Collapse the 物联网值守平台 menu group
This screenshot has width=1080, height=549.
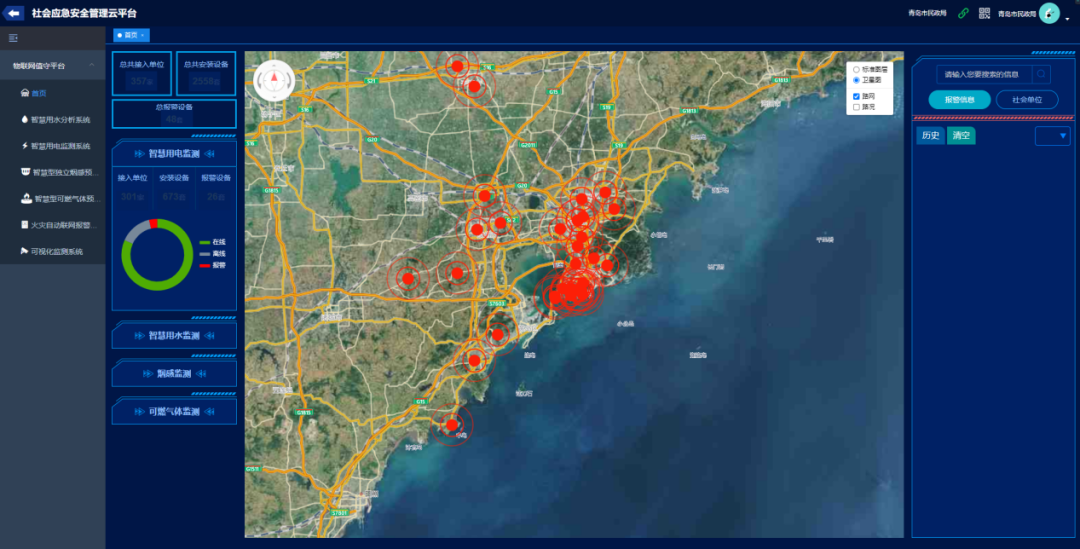[x=92, y=66]
